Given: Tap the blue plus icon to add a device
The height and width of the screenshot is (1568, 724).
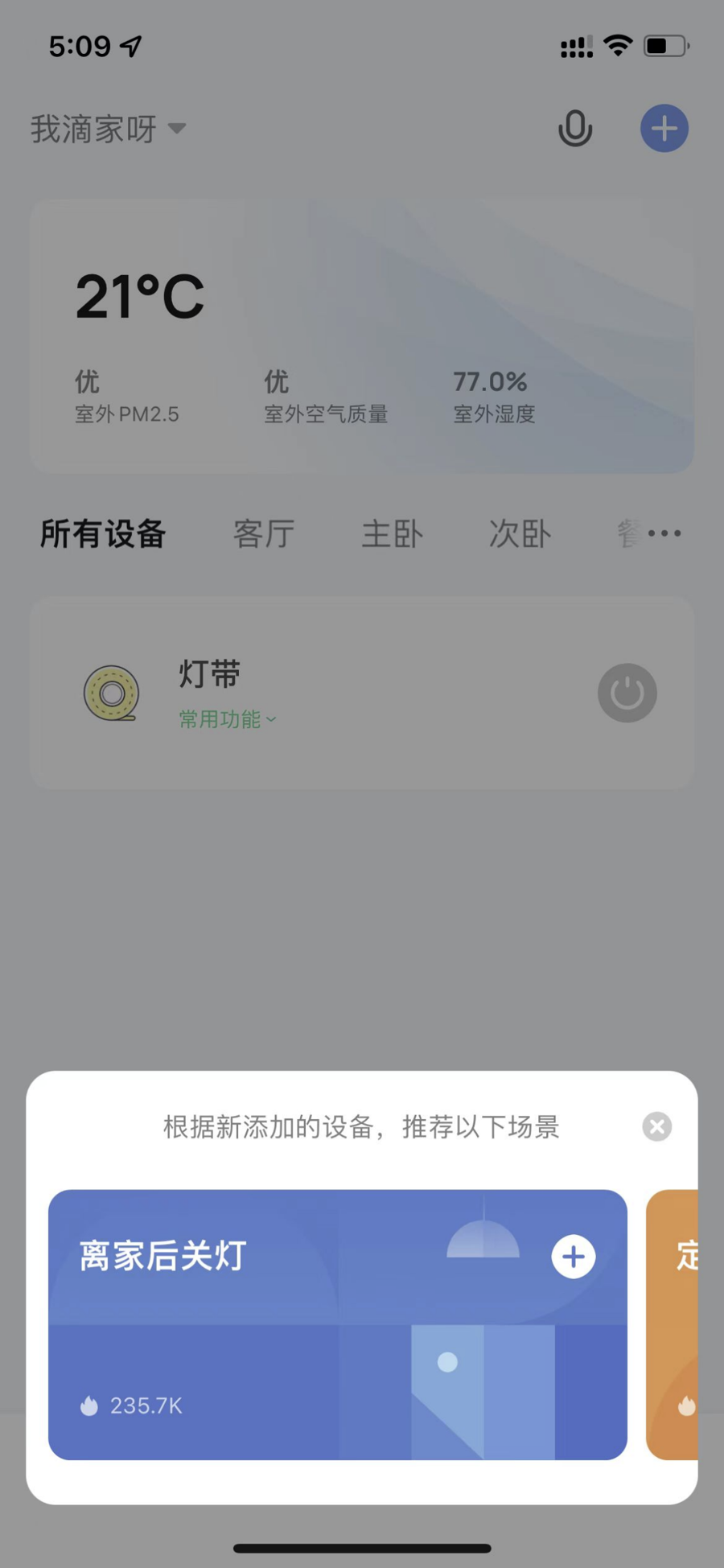Looking at the screenshot, I should pos(664,128).
